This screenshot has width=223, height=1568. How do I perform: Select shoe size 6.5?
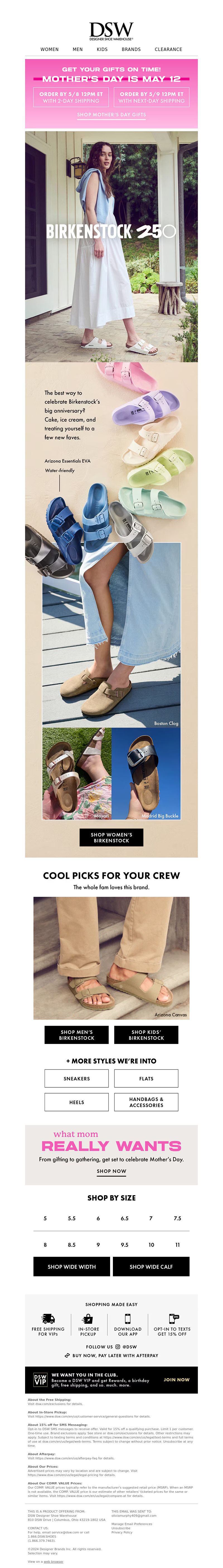coord(124,1219)
